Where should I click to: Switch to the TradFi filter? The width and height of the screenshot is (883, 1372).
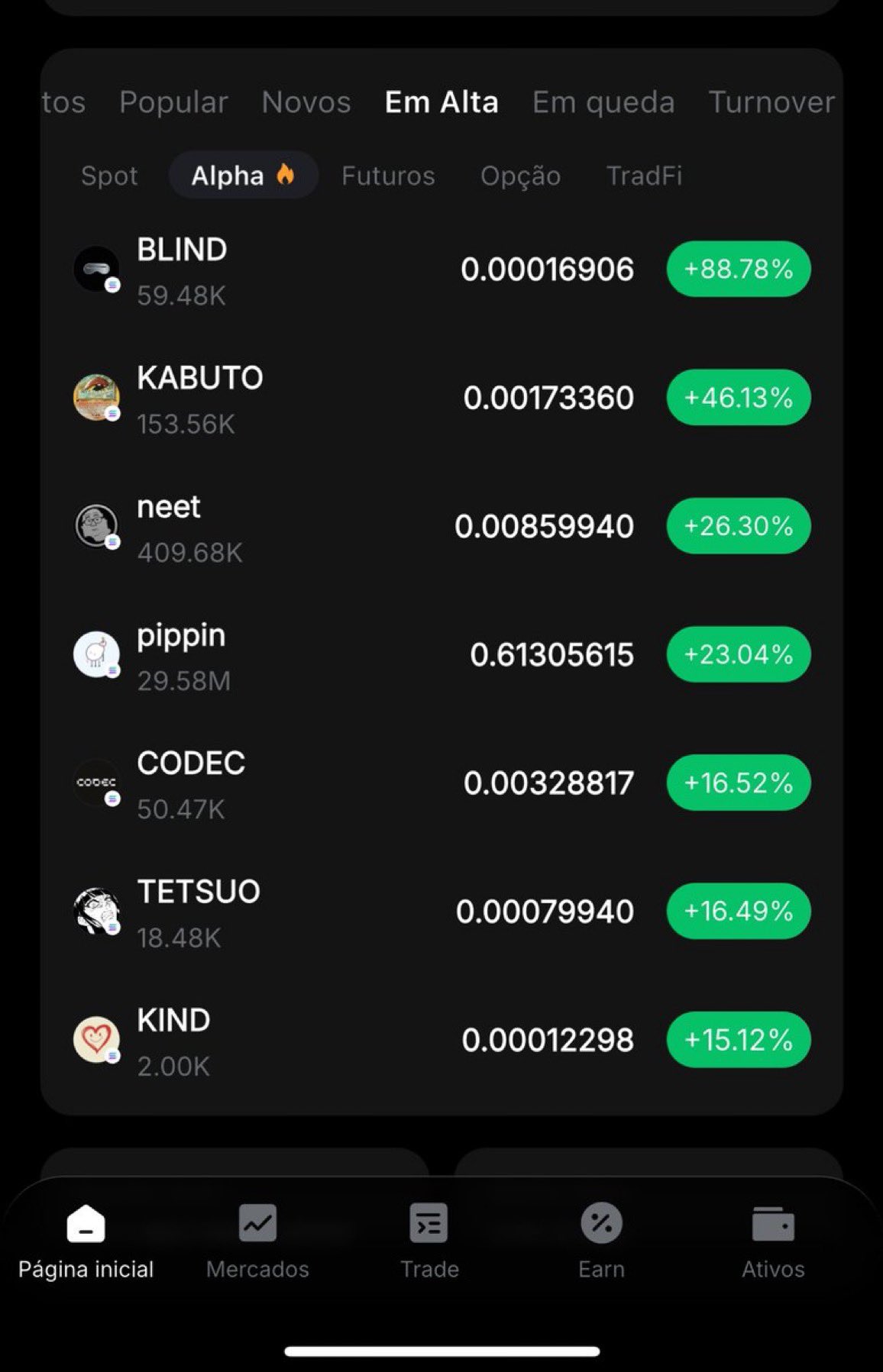(x=644, y=176)
